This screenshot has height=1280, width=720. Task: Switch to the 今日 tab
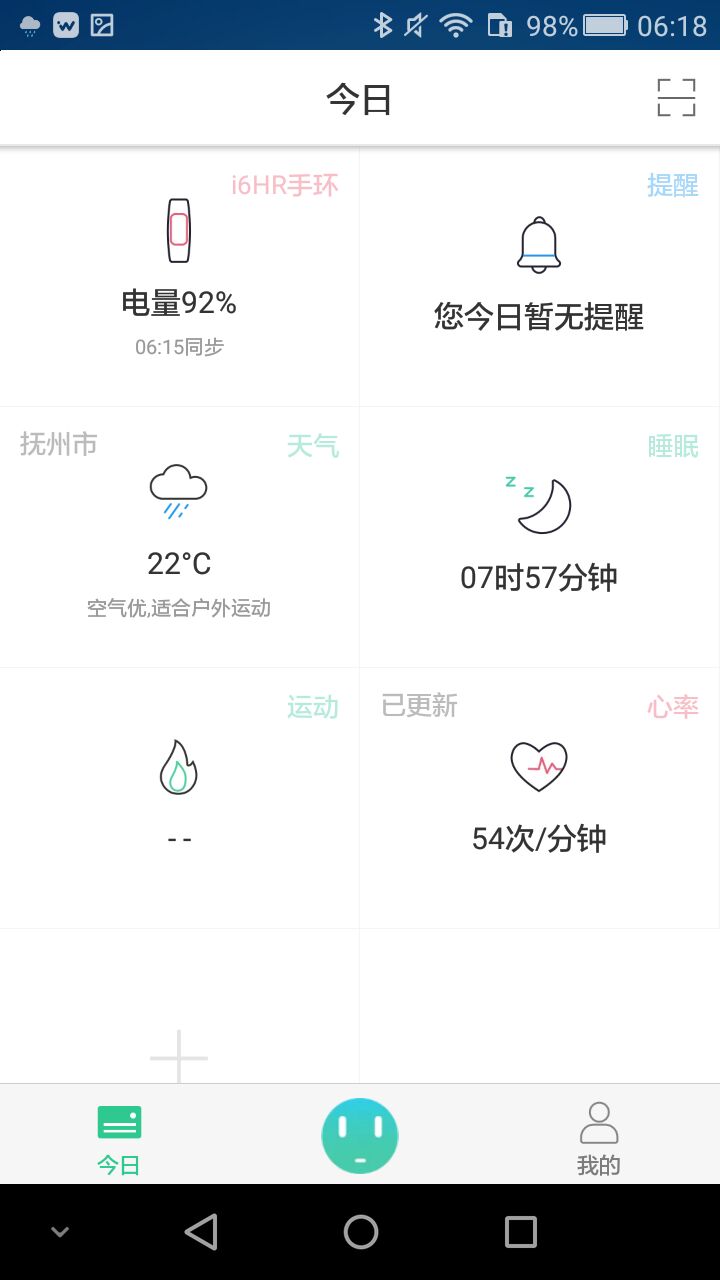coord(119,1138)
